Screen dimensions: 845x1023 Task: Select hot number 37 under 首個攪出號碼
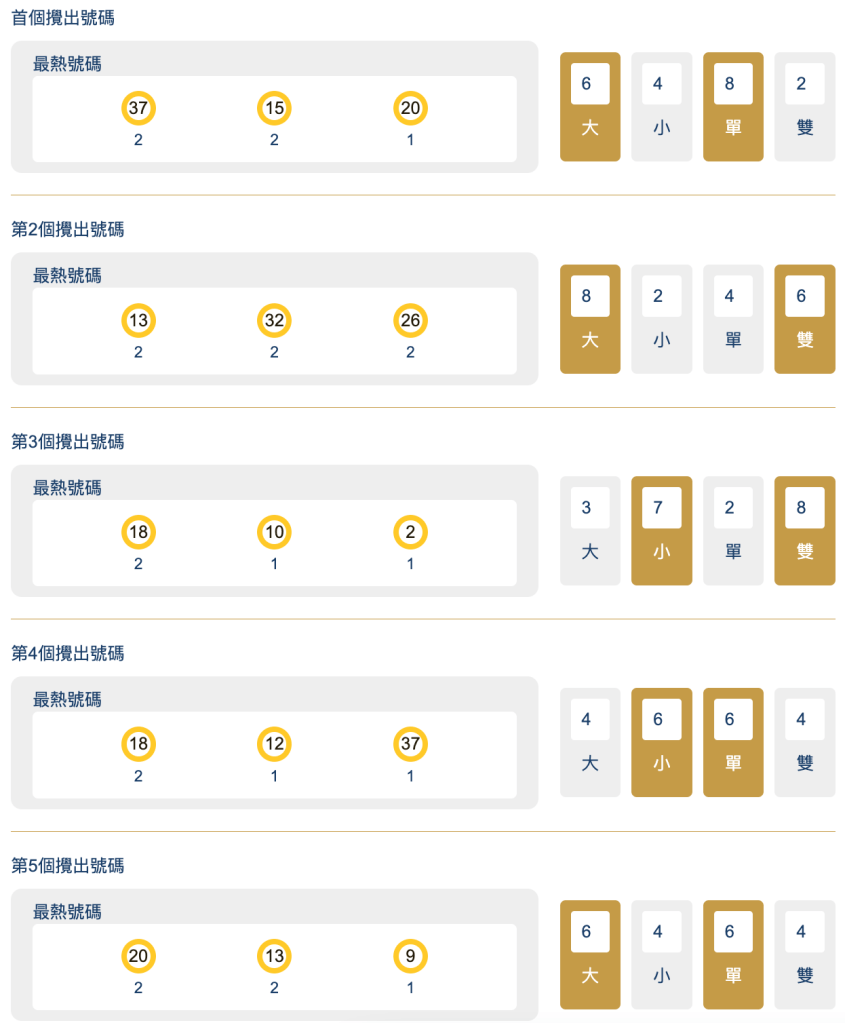(x=139, y=108)
